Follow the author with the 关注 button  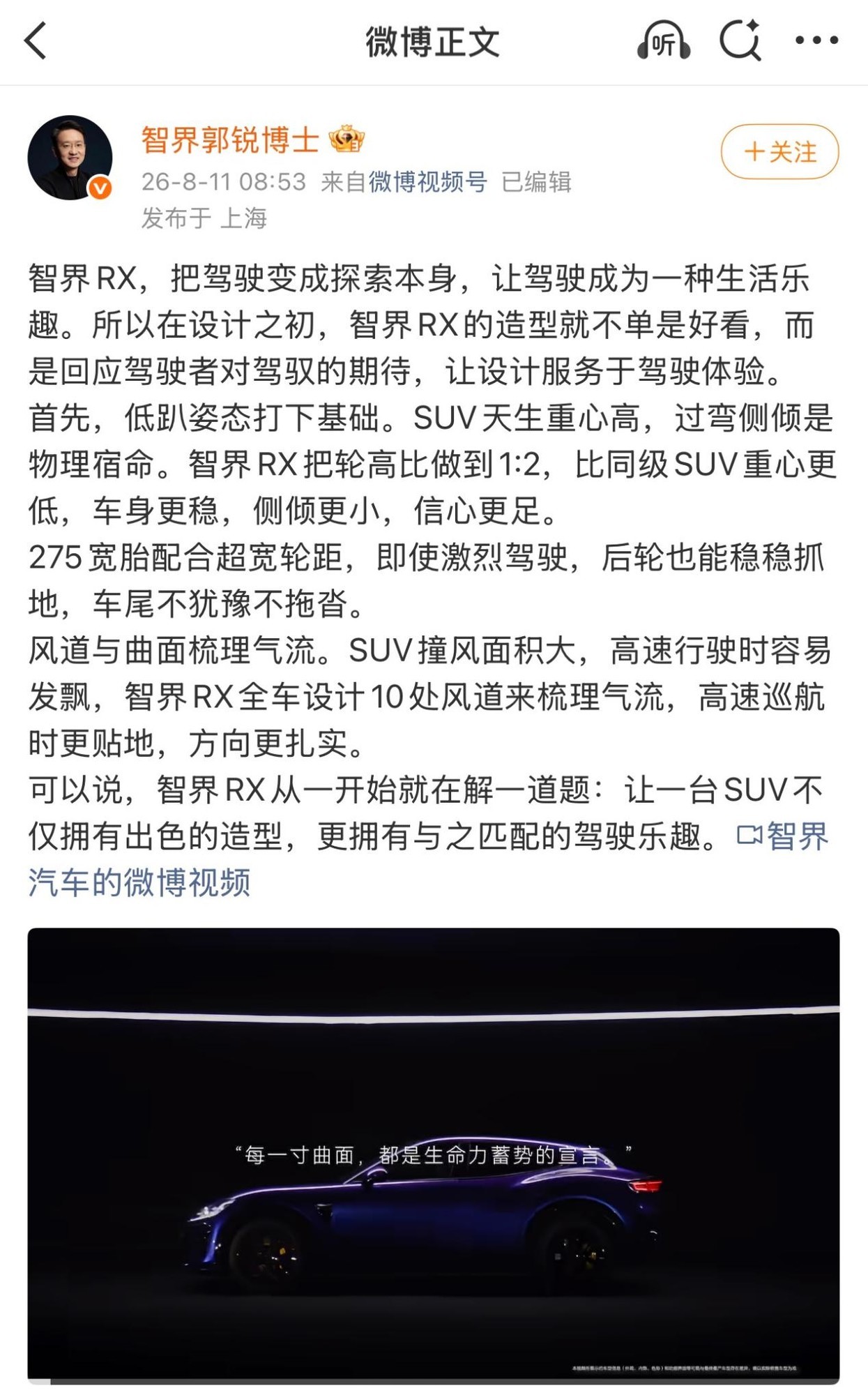(779, 152)
